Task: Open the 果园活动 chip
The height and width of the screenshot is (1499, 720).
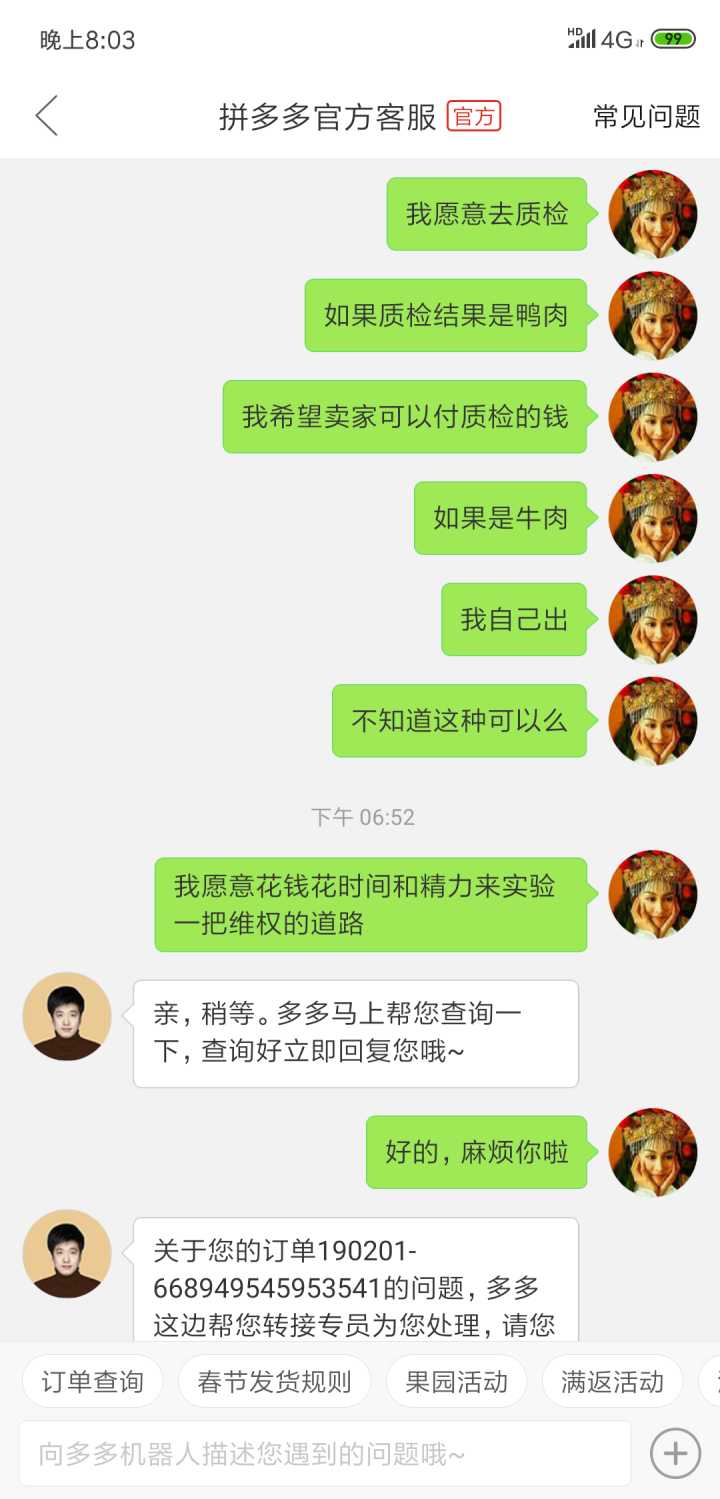Action: click(457, 1382)
